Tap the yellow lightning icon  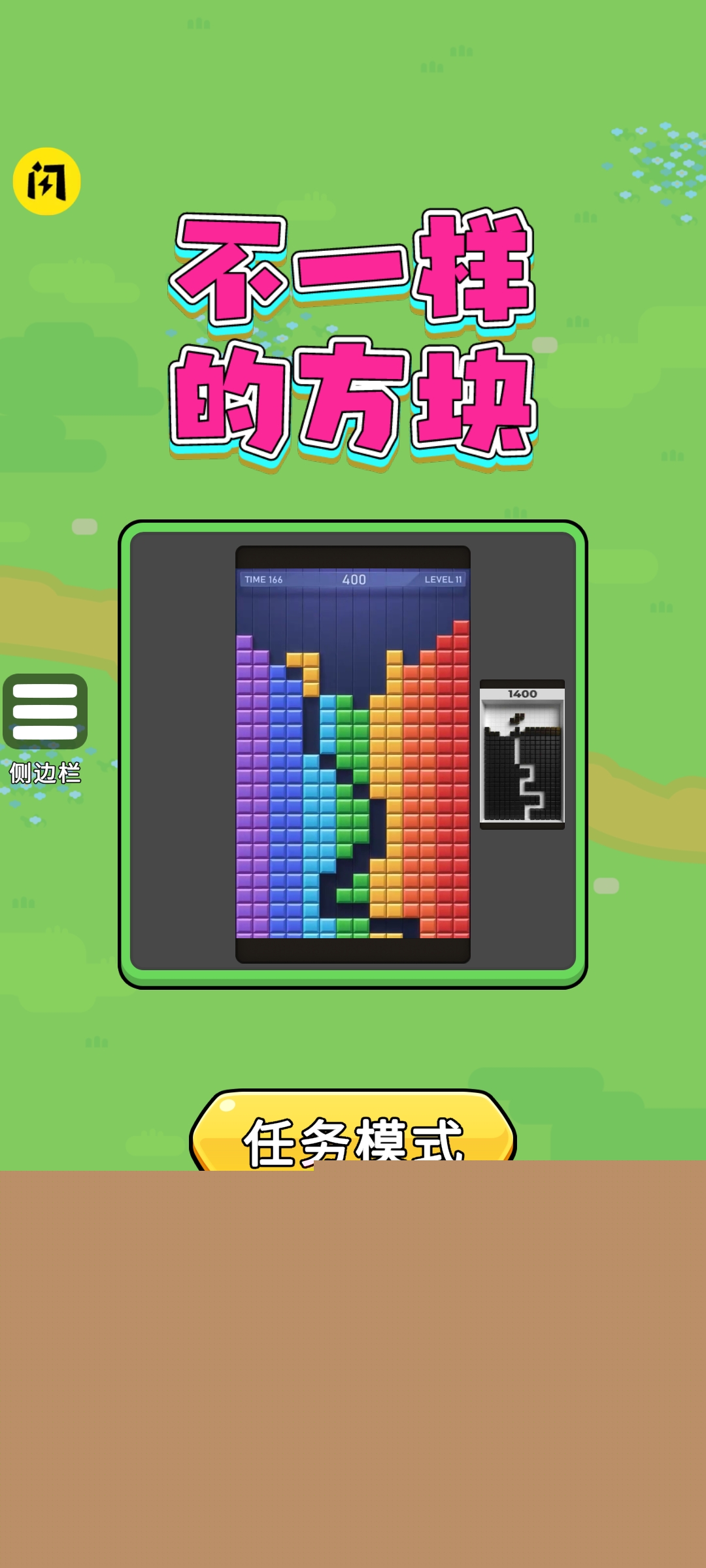[46, 182]
